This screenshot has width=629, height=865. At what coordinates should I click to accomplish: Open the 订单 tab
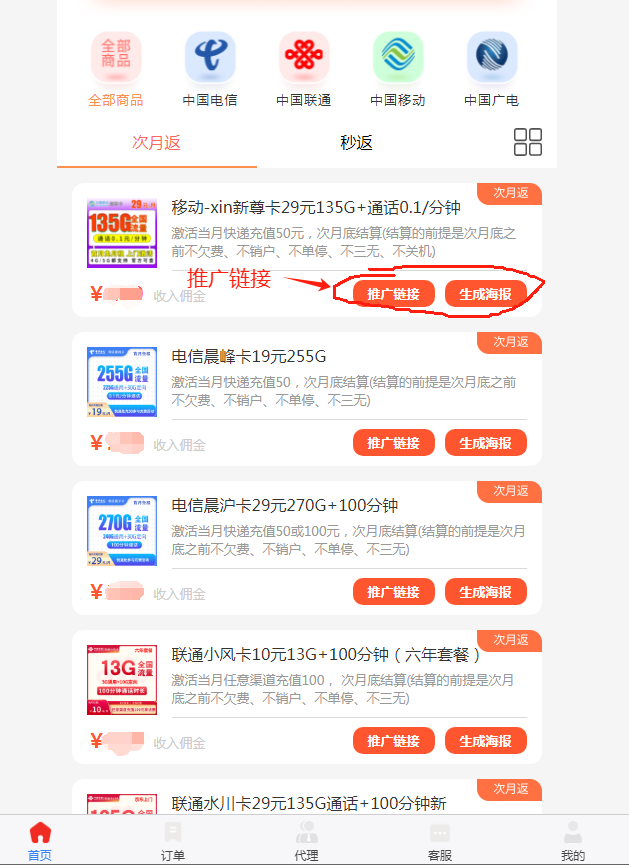point(173,841)
